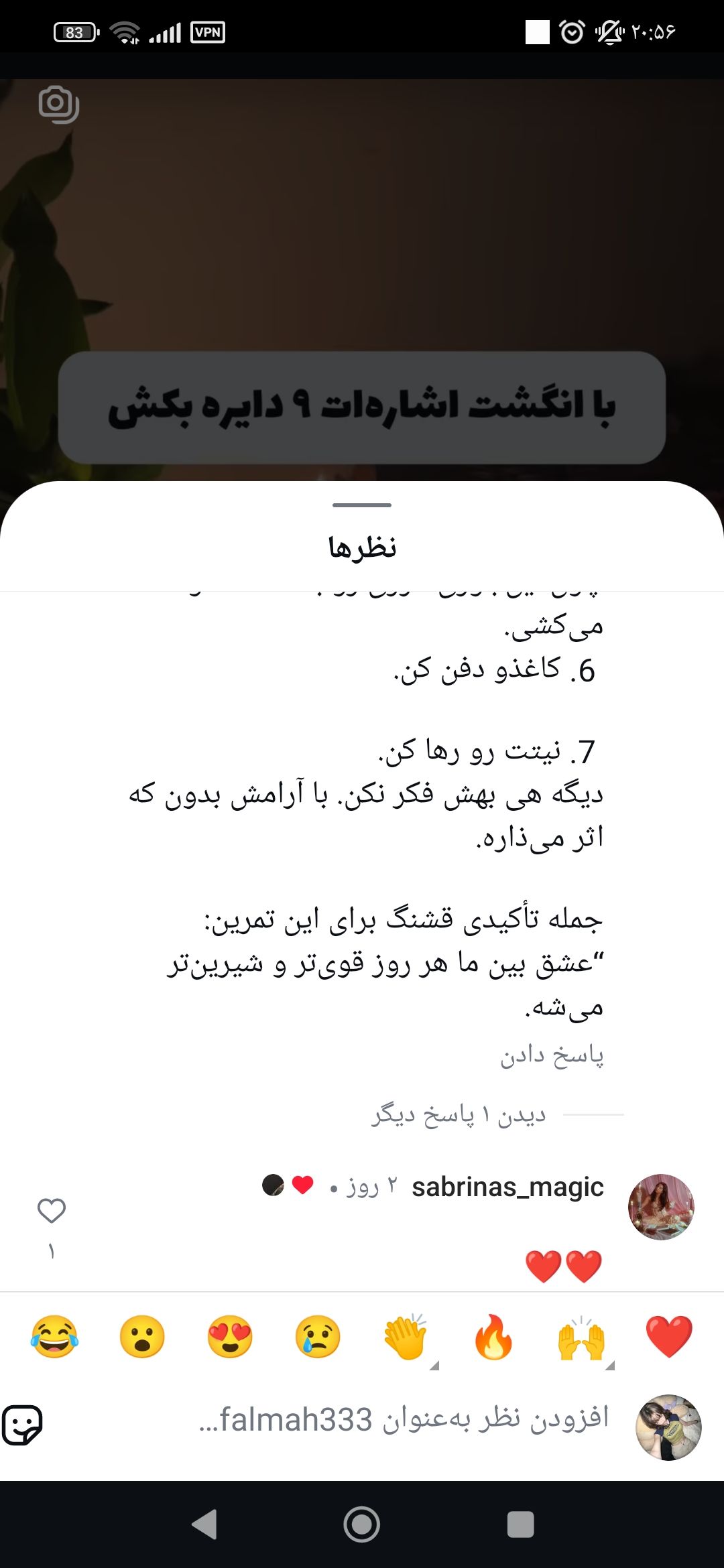Open the sticker picker icon

pos(23,1425)
